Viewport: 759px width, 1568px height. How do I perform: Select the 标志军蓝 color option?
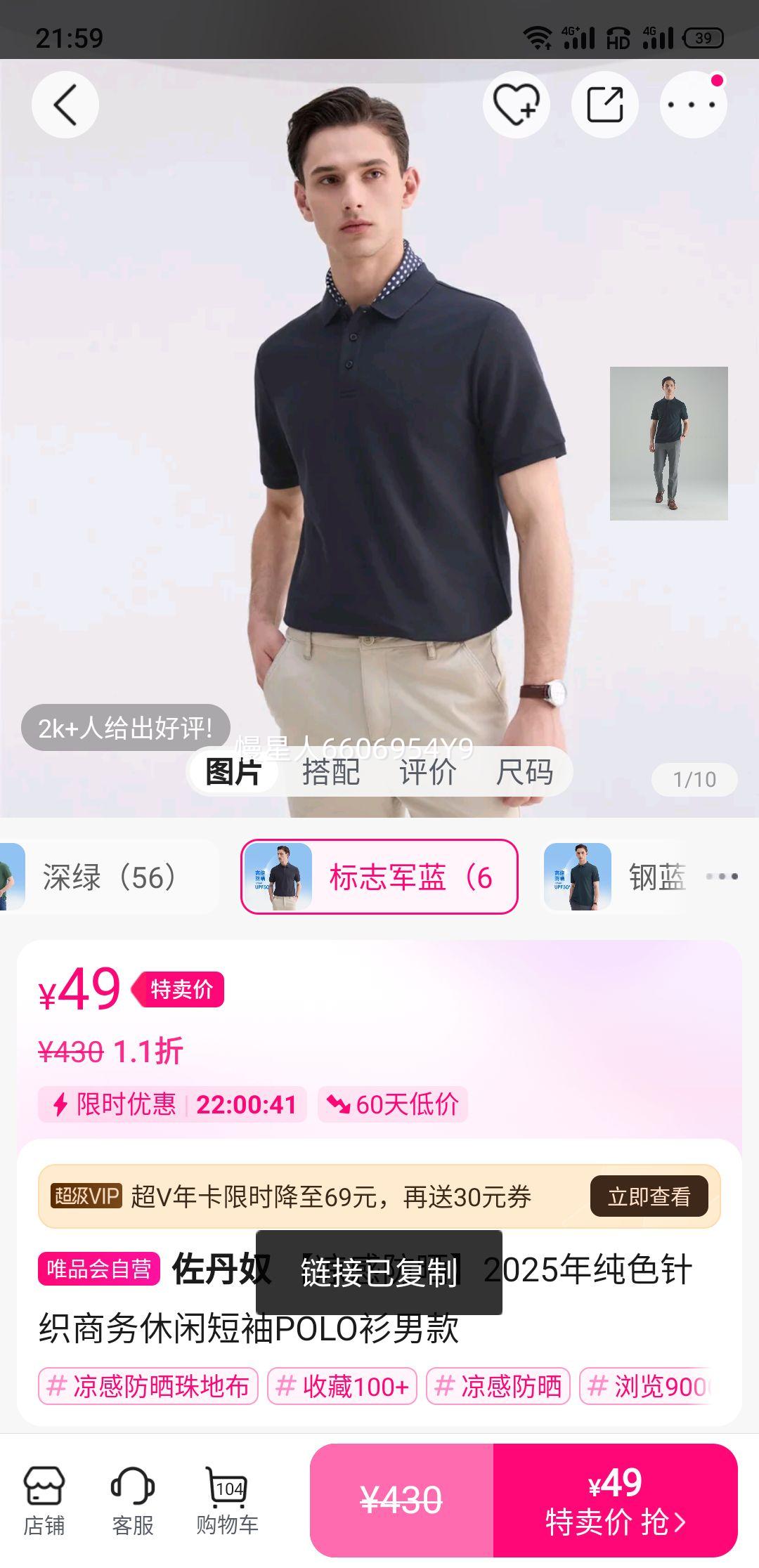[379, 877]
